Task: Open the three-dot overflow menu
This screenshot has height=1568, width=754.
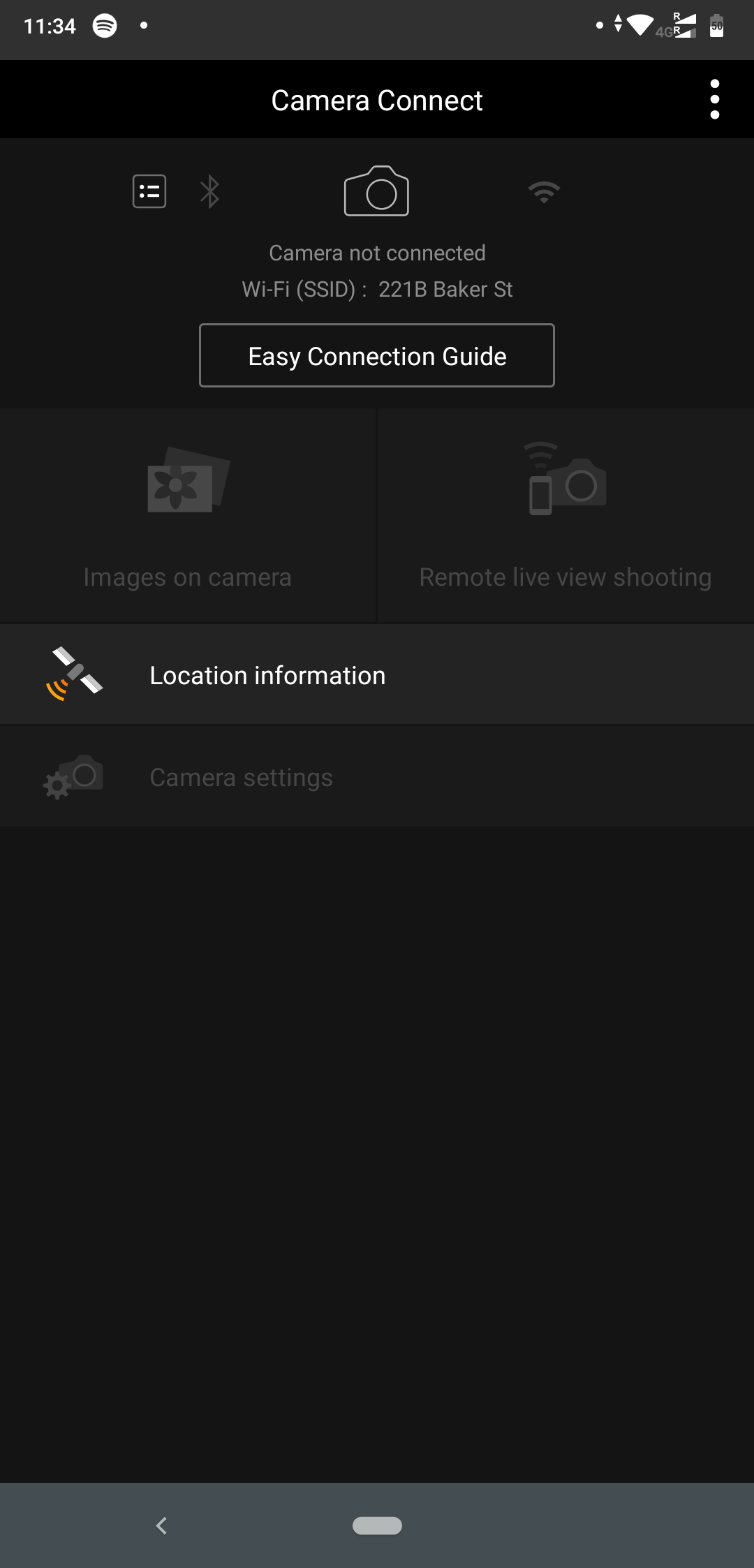Action: 714,100
